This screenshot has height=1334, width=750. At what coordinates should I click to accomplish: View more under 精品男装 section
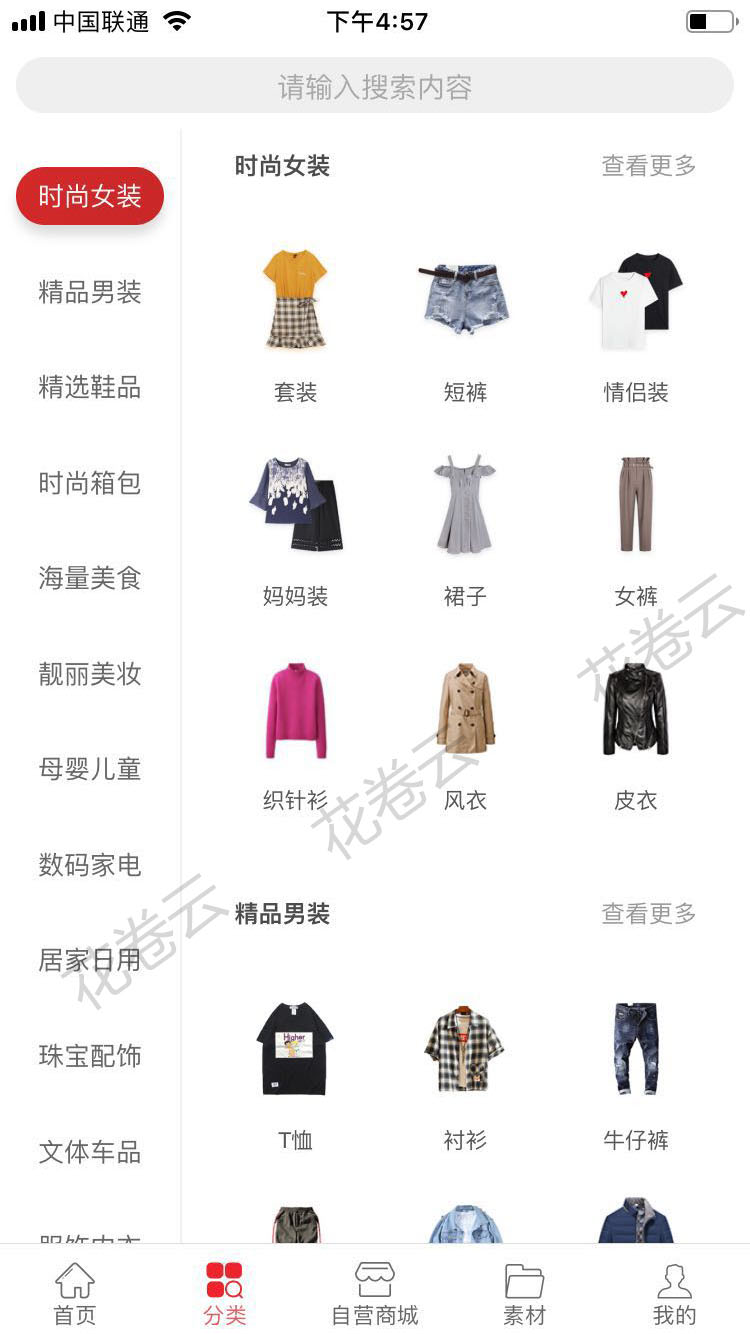click(648, 913)
